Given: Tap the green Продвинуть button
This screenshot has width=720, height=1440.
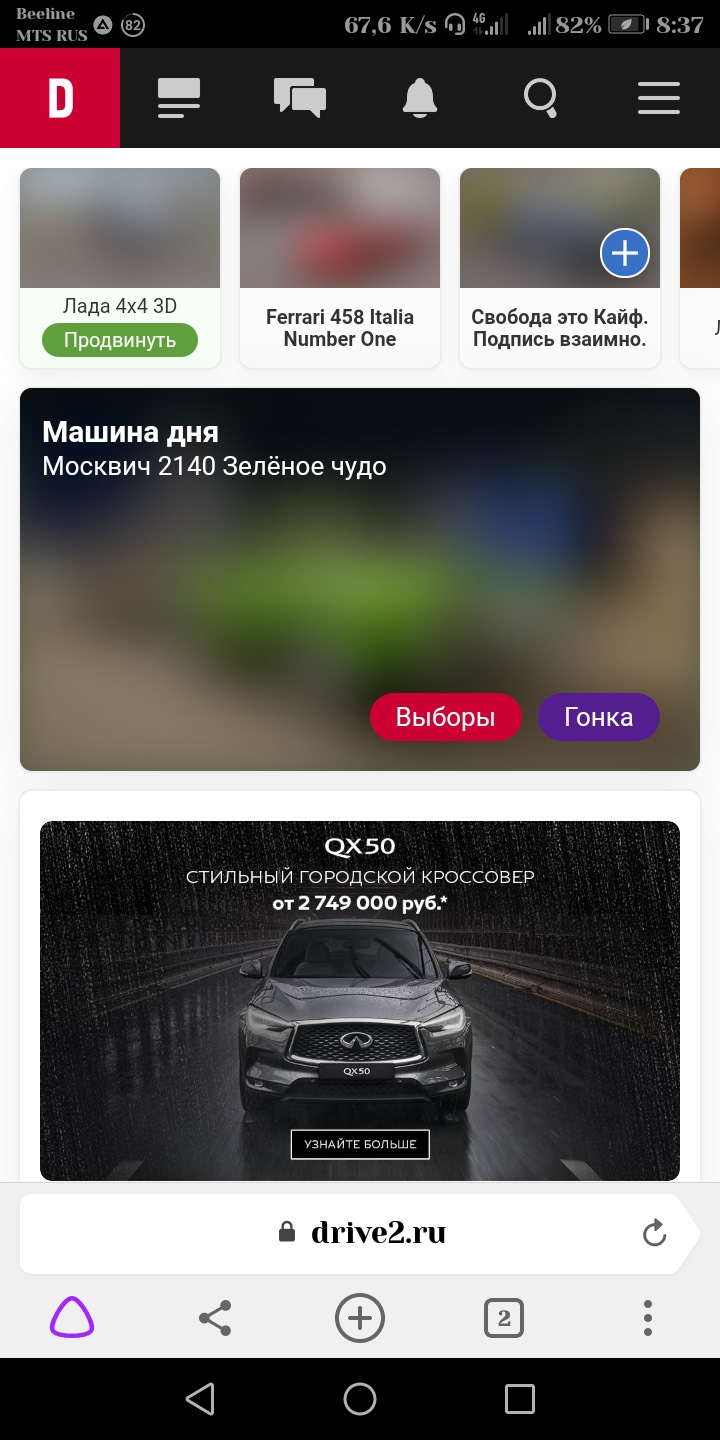Looking at the screenshot, I should coord(120,340).
